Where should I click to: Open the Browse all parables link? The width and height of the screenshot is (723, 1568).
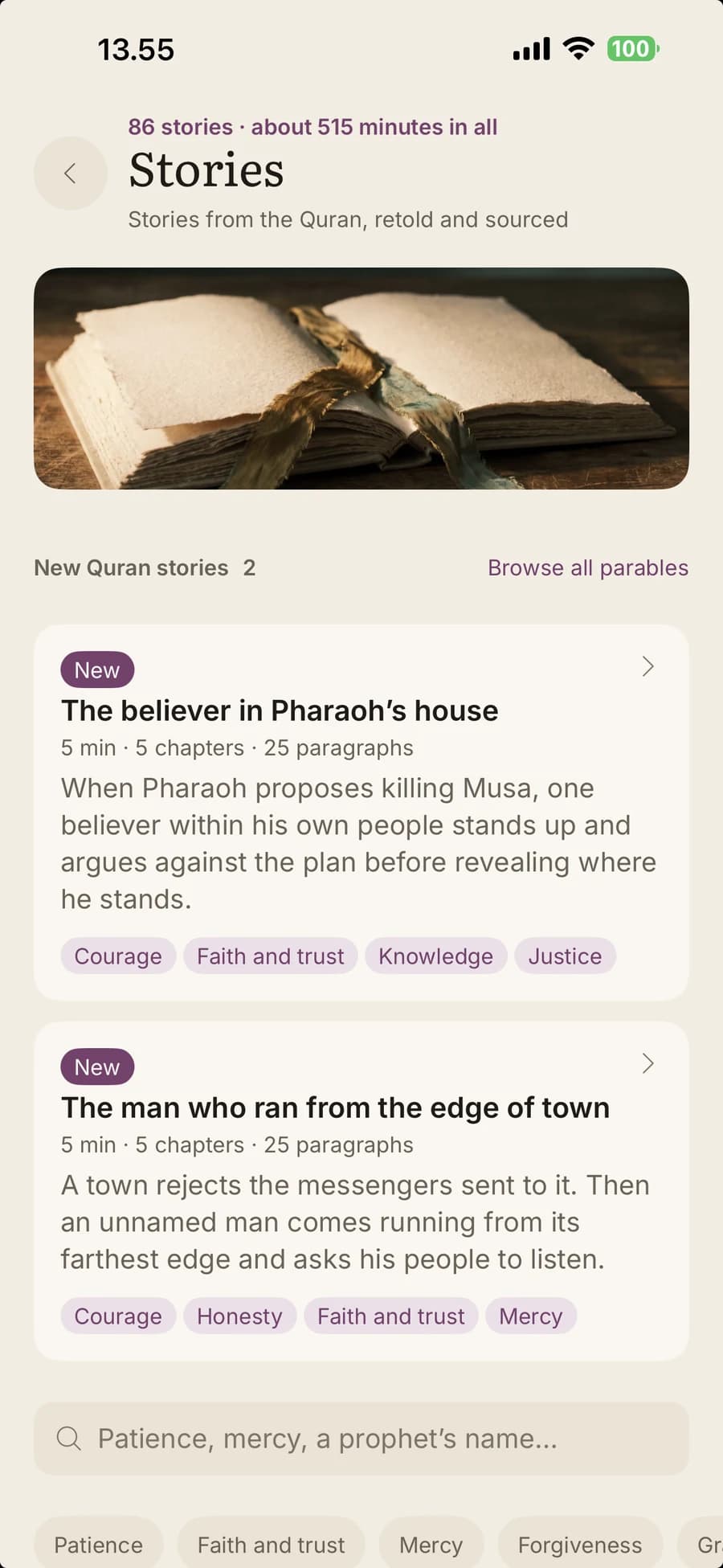tap(588, 567)
